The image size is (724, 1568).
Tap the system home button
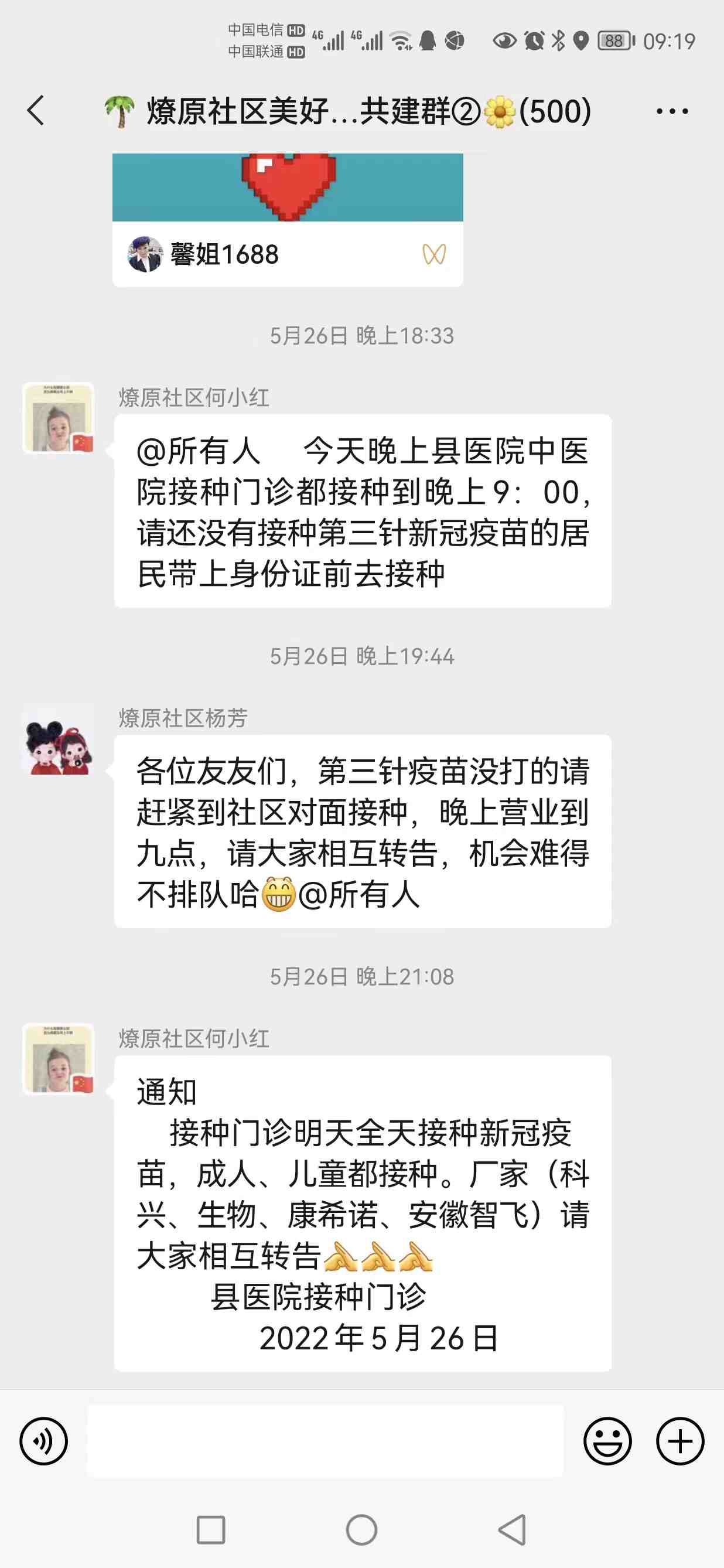click(361, 1530)
